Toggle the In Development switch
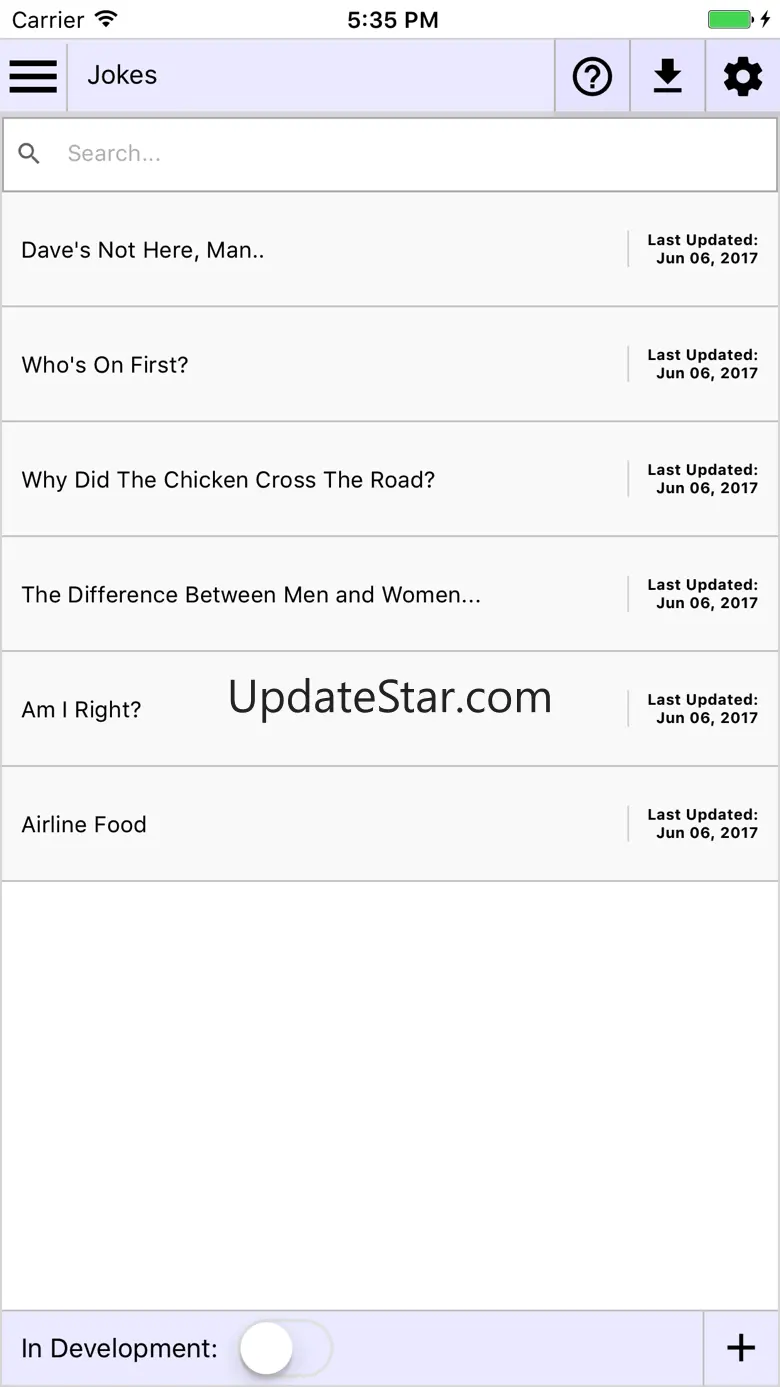The width and height of the screenshot is (780, 1387). click(285, 1348)
